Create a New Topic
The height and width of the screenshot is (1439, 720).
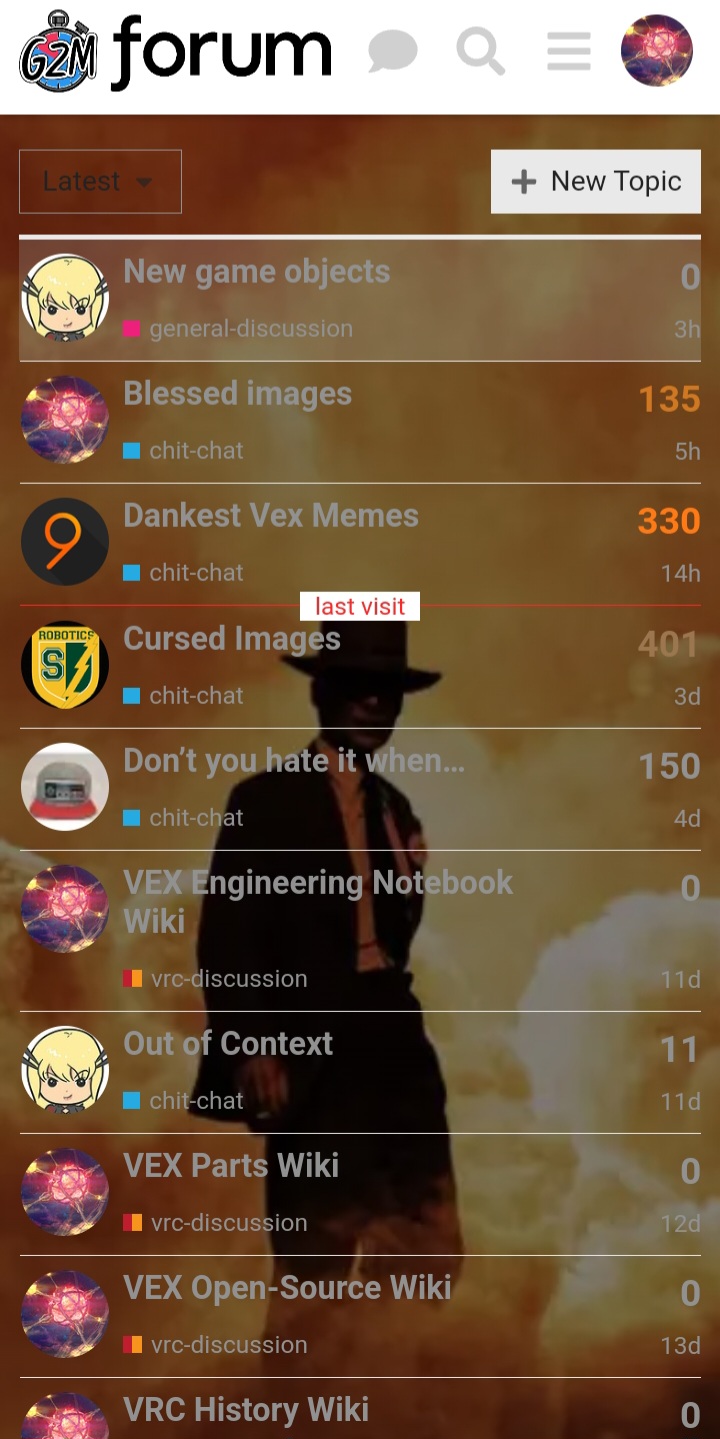(596, 181)
